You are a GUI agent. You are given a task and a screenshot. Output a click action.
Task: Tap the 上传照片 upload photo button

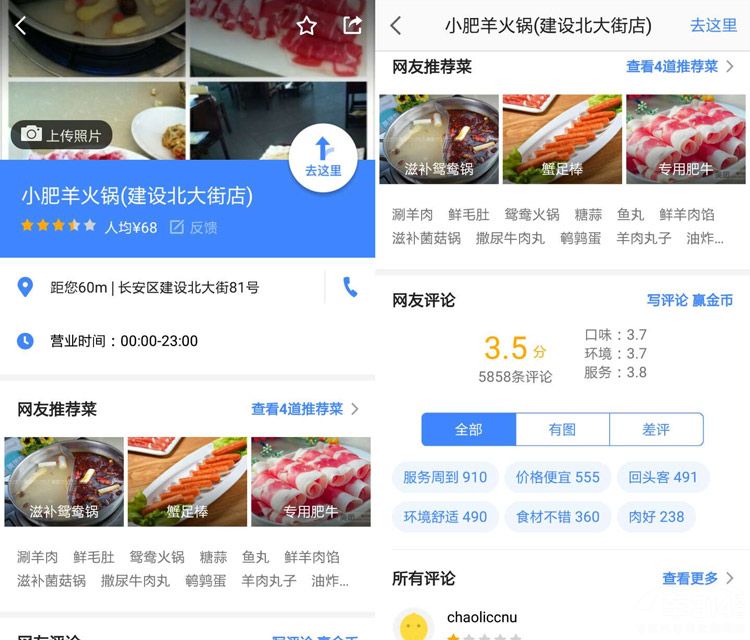pos(61,135)
